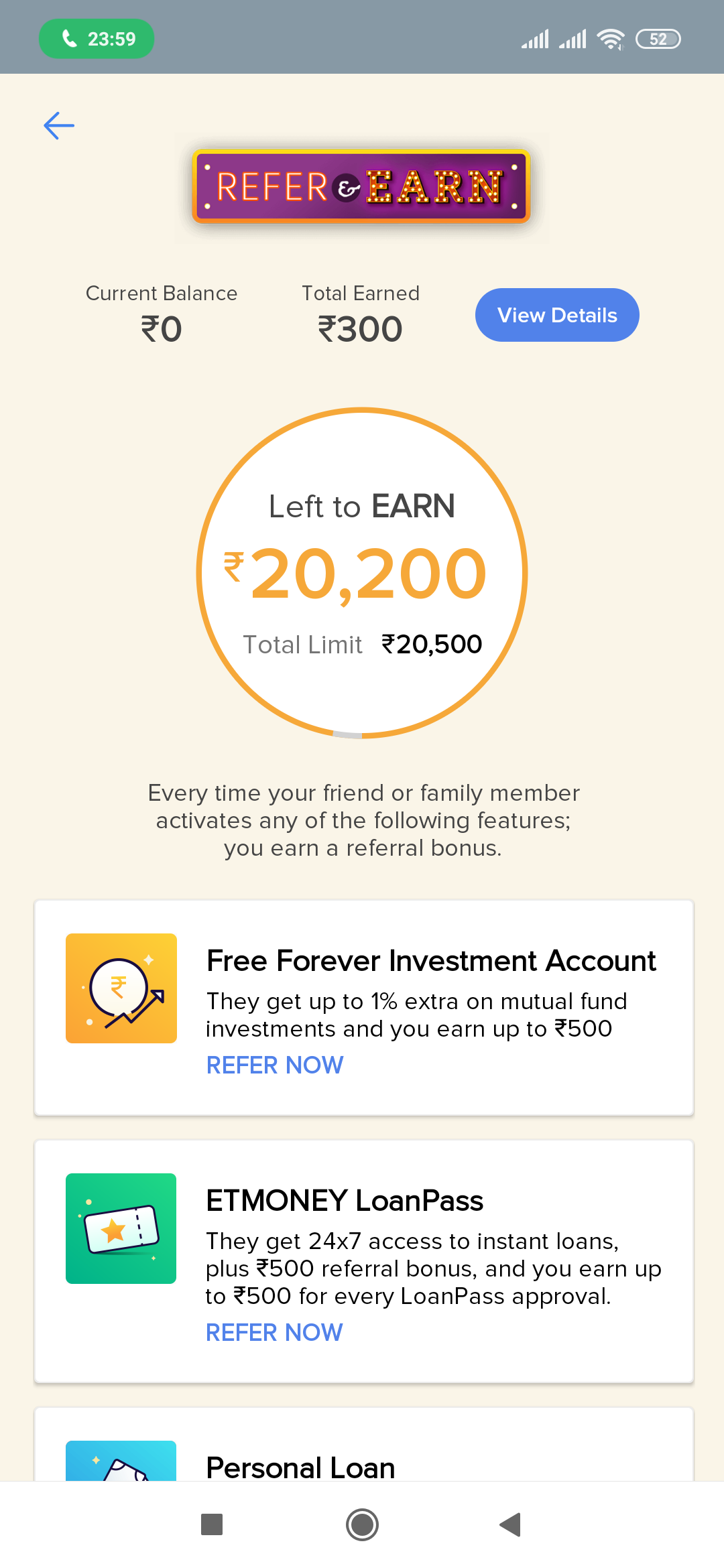The width and height of the screenshot is (724, 1568).
Task: Tap Refer Now for Free Forever Investment Account
Action: tap(274, 1065)
